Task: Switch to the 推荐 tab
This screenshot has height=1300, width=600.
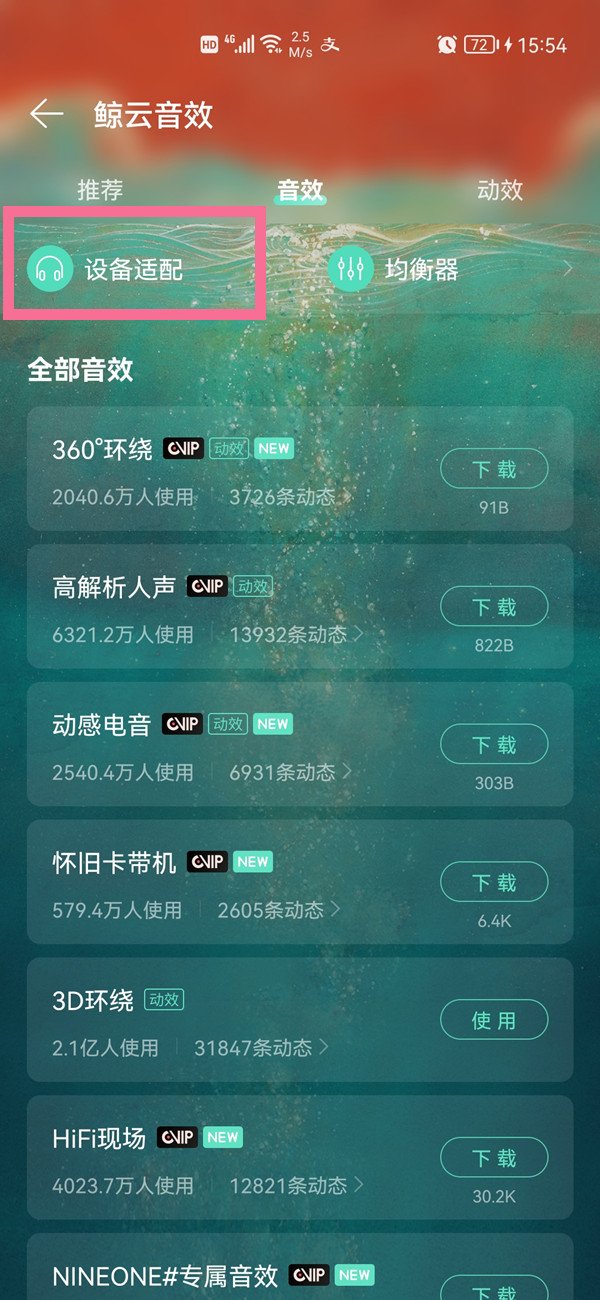Action: pos(100,190)
